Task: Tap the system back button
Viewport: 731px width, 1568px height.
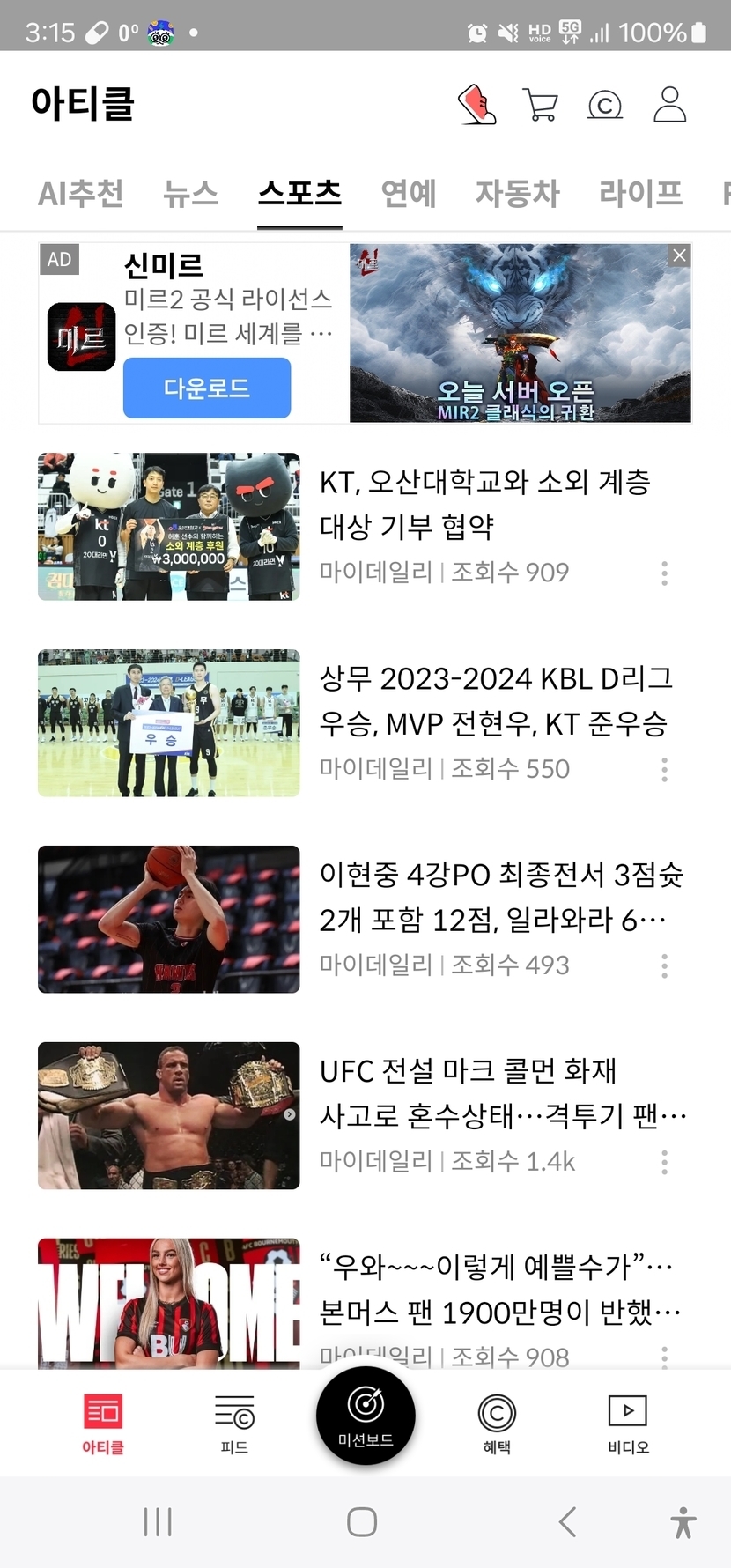Action: (568, 1521)
